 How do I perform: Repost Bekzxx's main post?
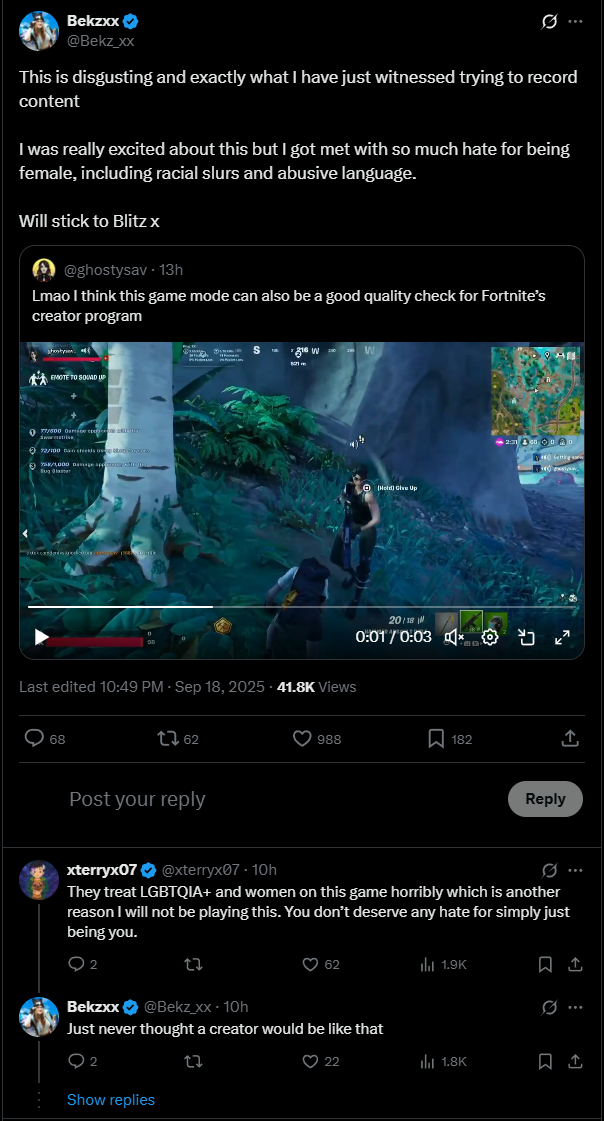pos(168,738)
